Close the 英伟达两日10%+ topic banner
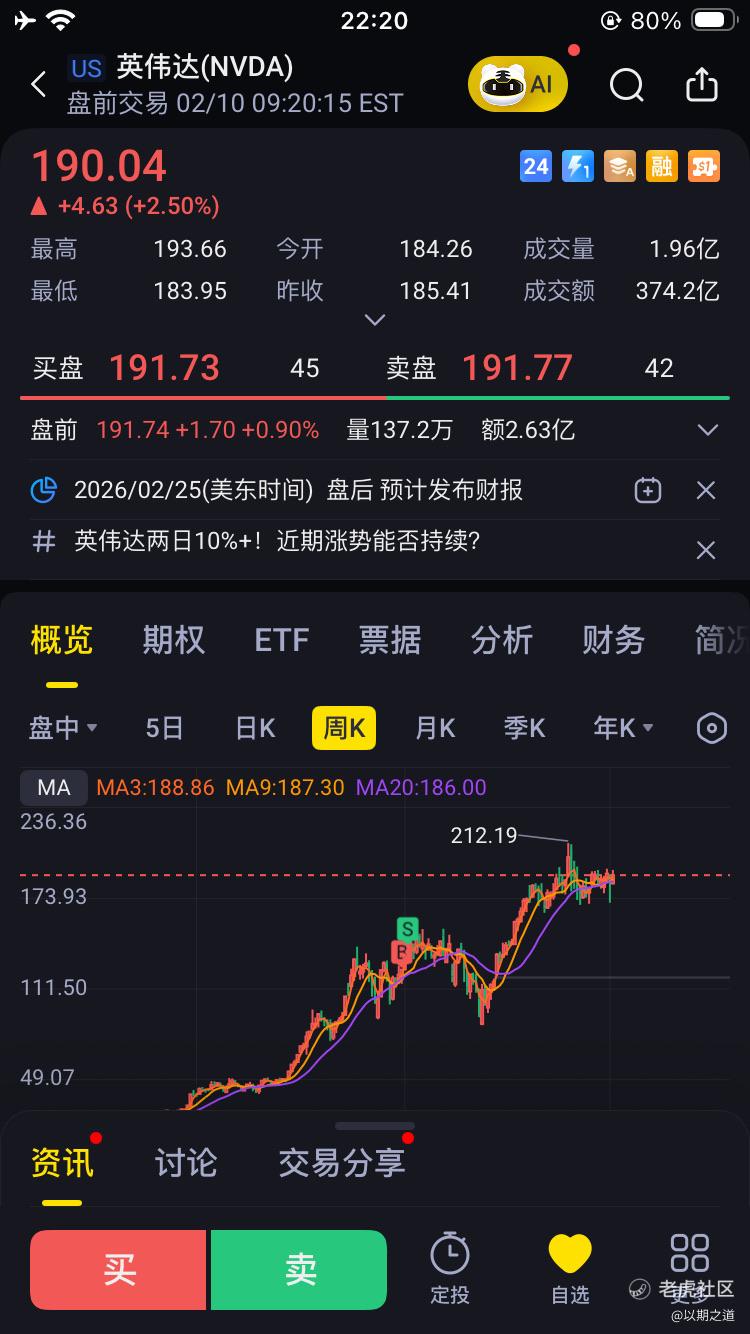The image size is (750, 1334). [x=706, y=549]
